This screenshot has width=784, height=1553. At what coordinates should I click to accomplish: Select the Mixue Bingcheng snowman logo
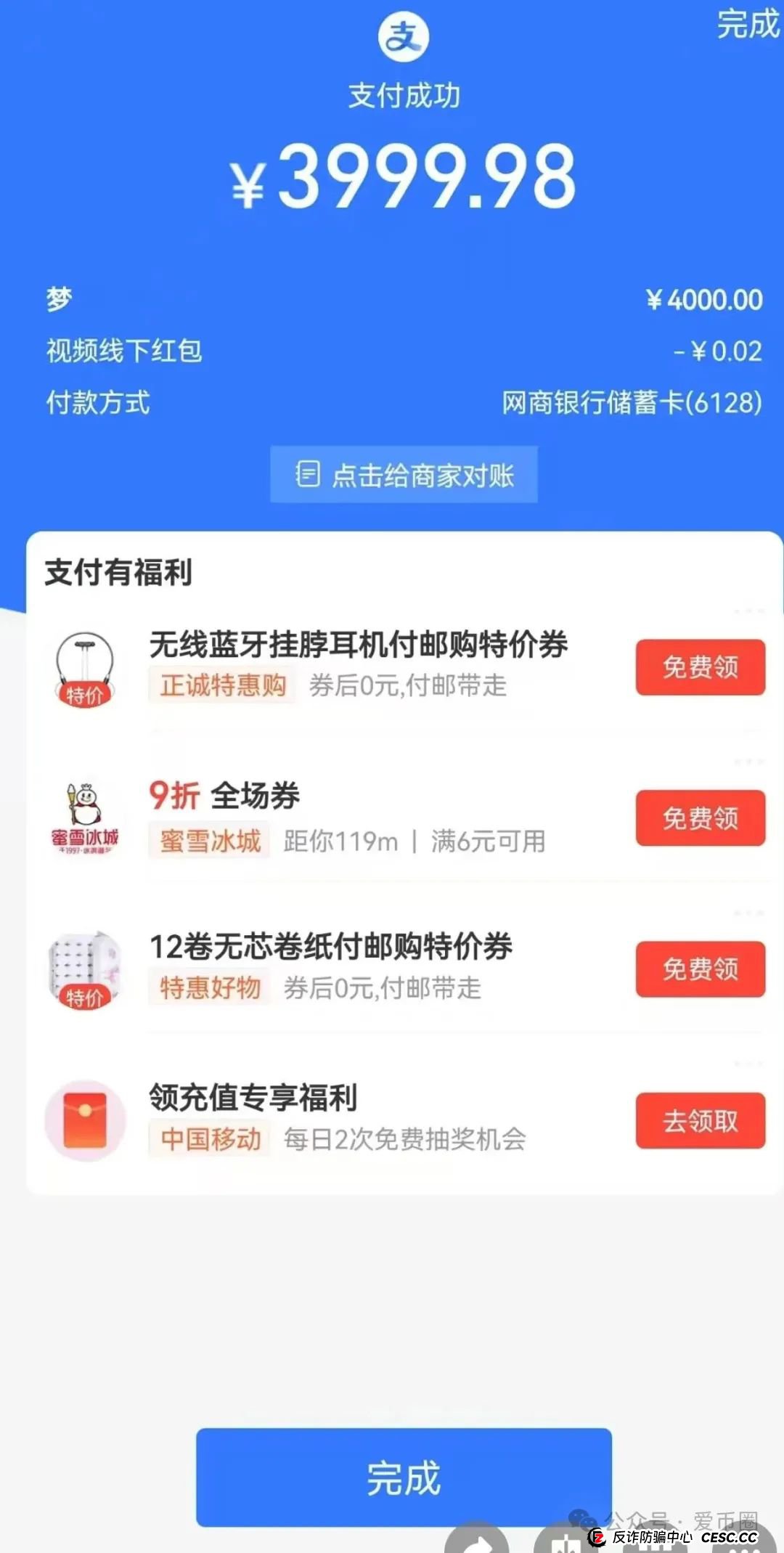pyautogui.click(x=86, y=818)
